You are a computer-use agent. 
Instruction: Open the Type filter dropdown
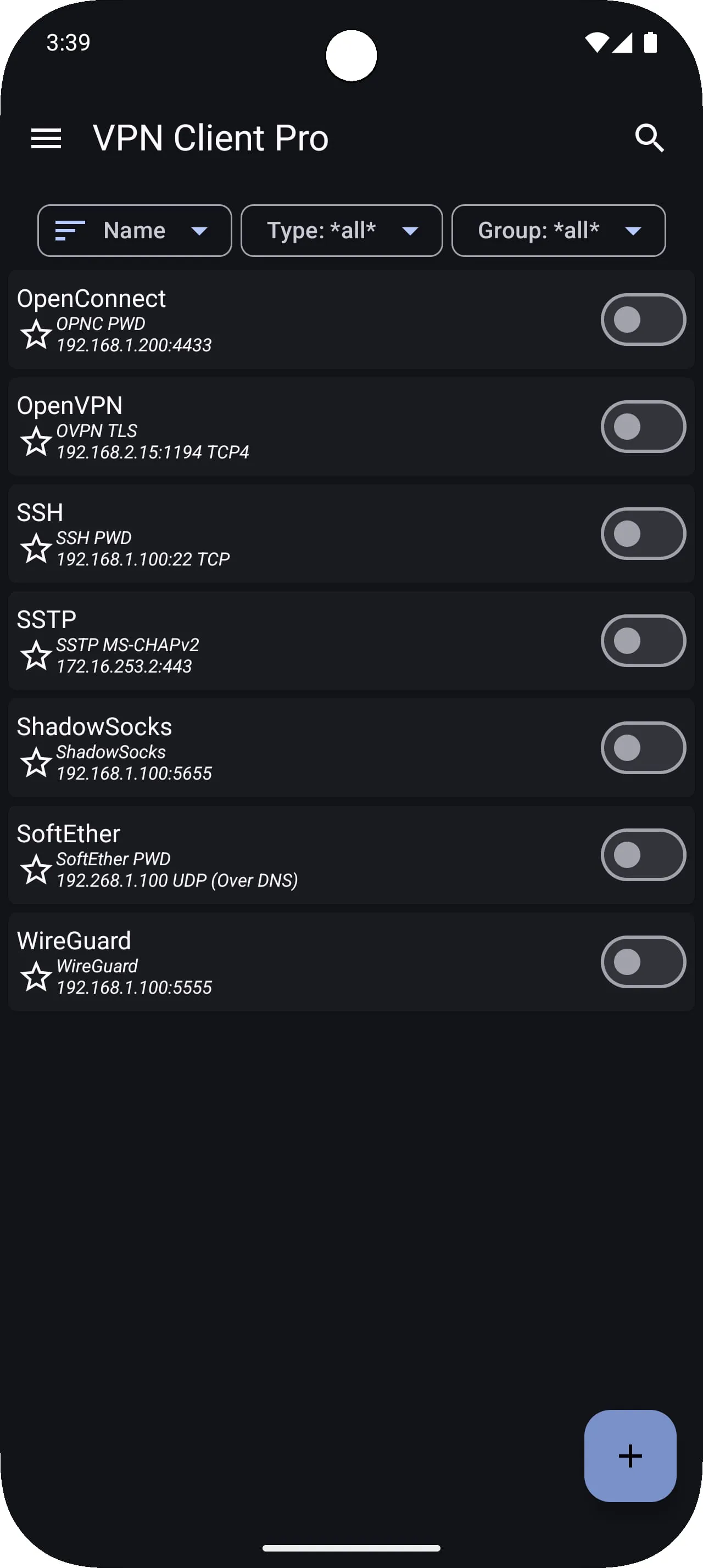pos(341,231)
